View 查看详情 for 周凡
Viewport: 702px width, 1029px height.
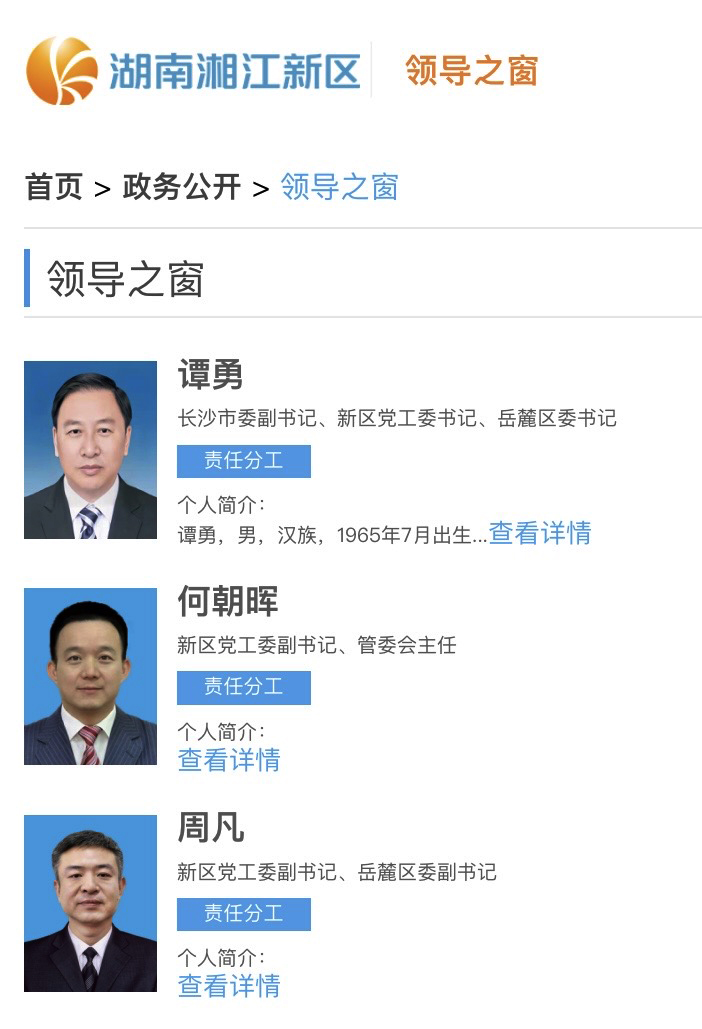point(229,986)
